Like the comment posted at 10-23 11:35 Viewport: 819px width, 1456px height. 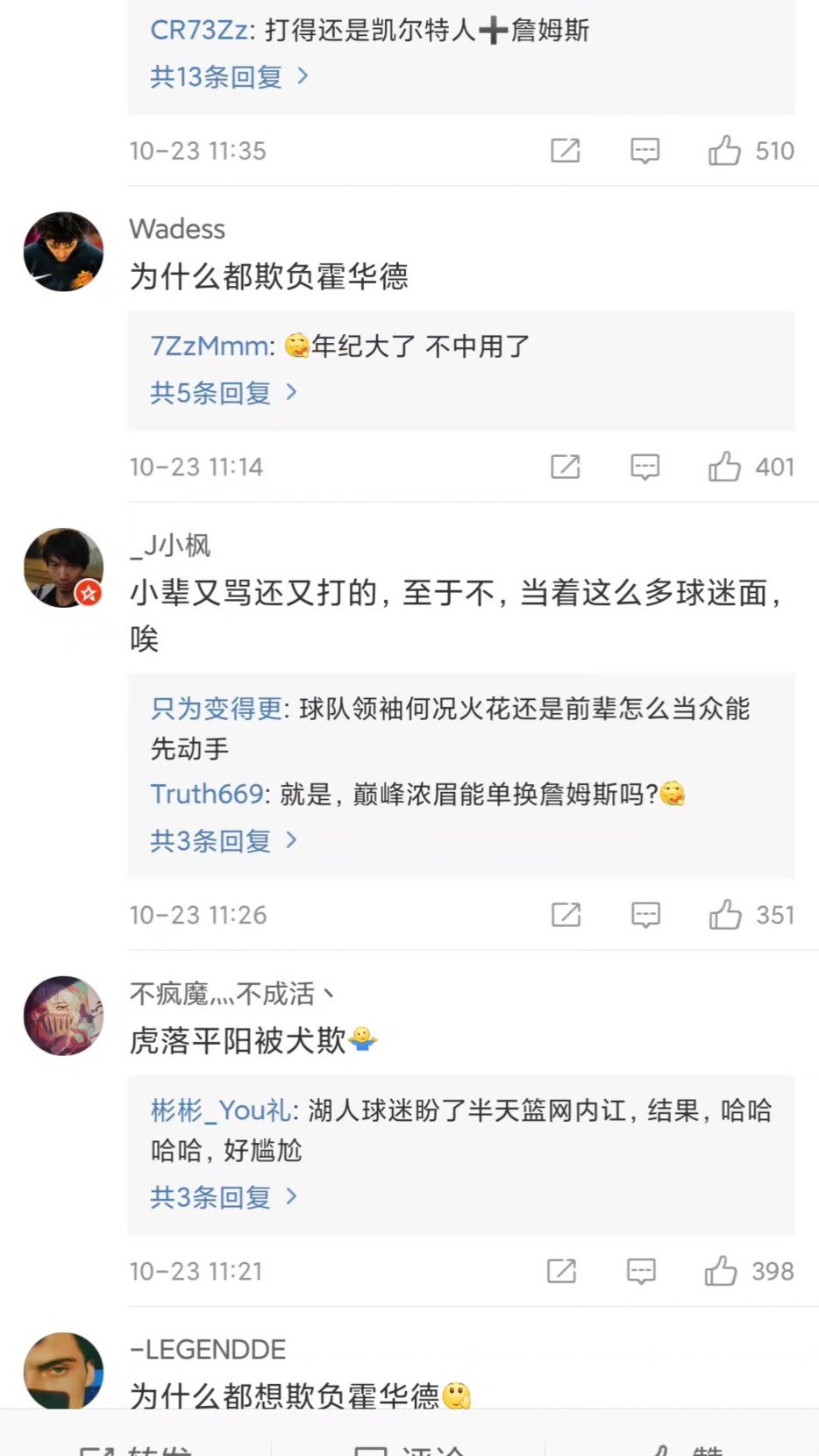725,151
